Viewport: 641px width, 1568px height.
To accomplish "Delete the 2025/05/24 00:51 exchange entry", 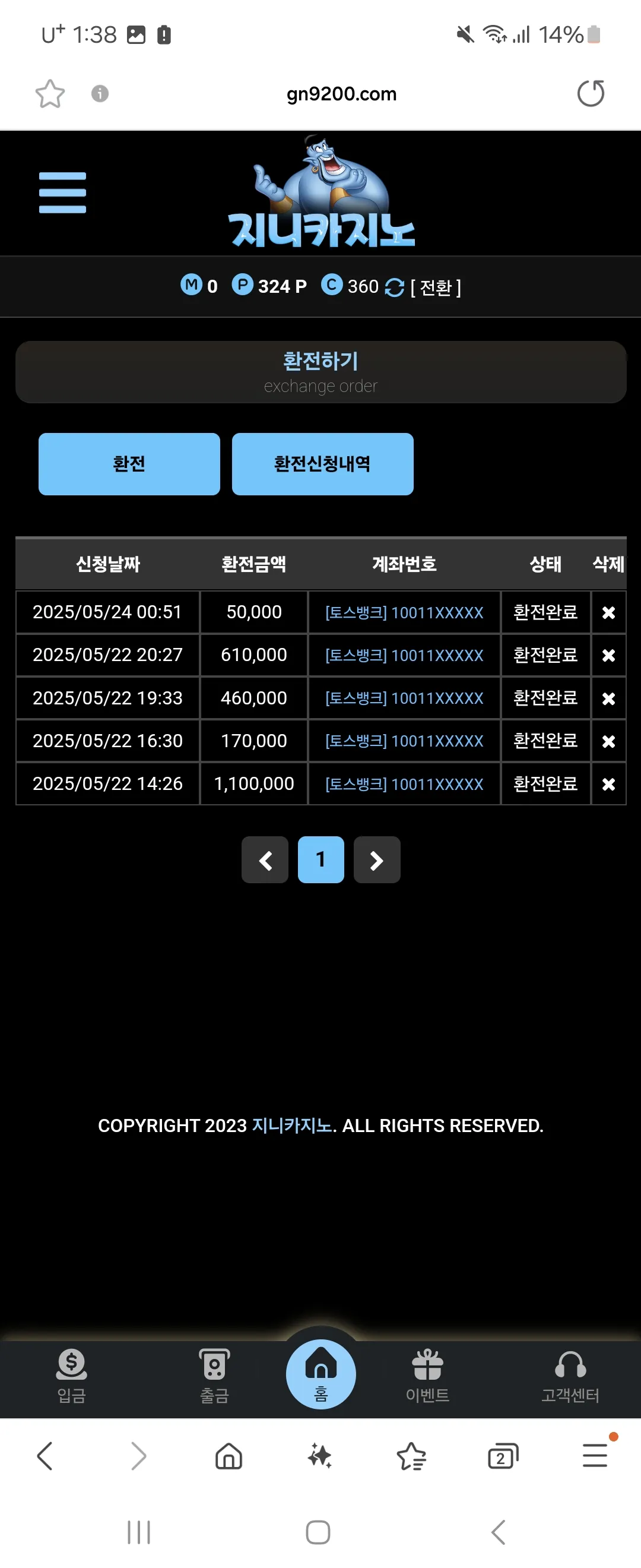I will [x=608, y=612].
